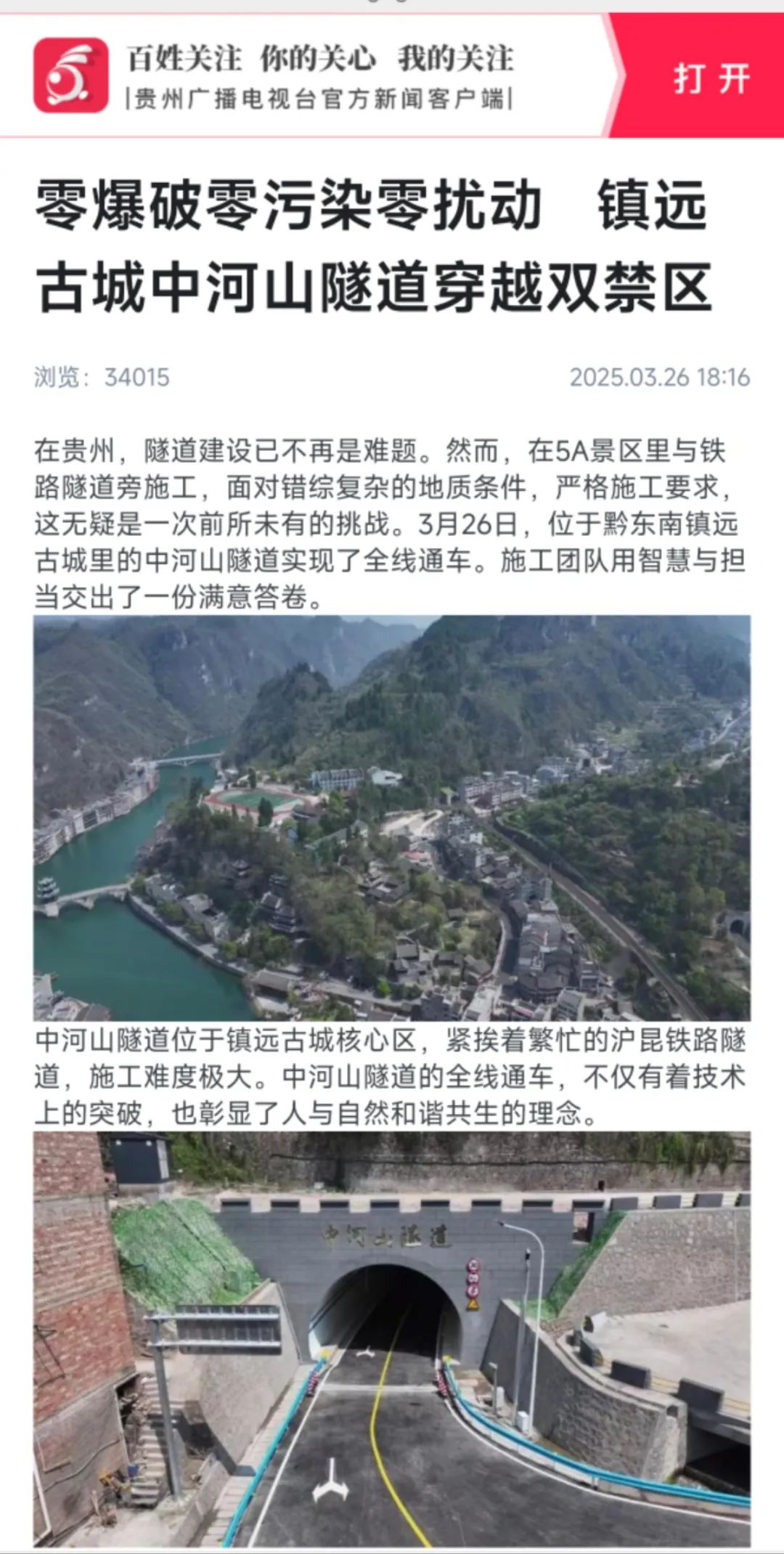This screenshot has width=784, height=1554.
Task: Open the aerial photo of Zhenyuan ancient town
Action: [x=392, y=818]
